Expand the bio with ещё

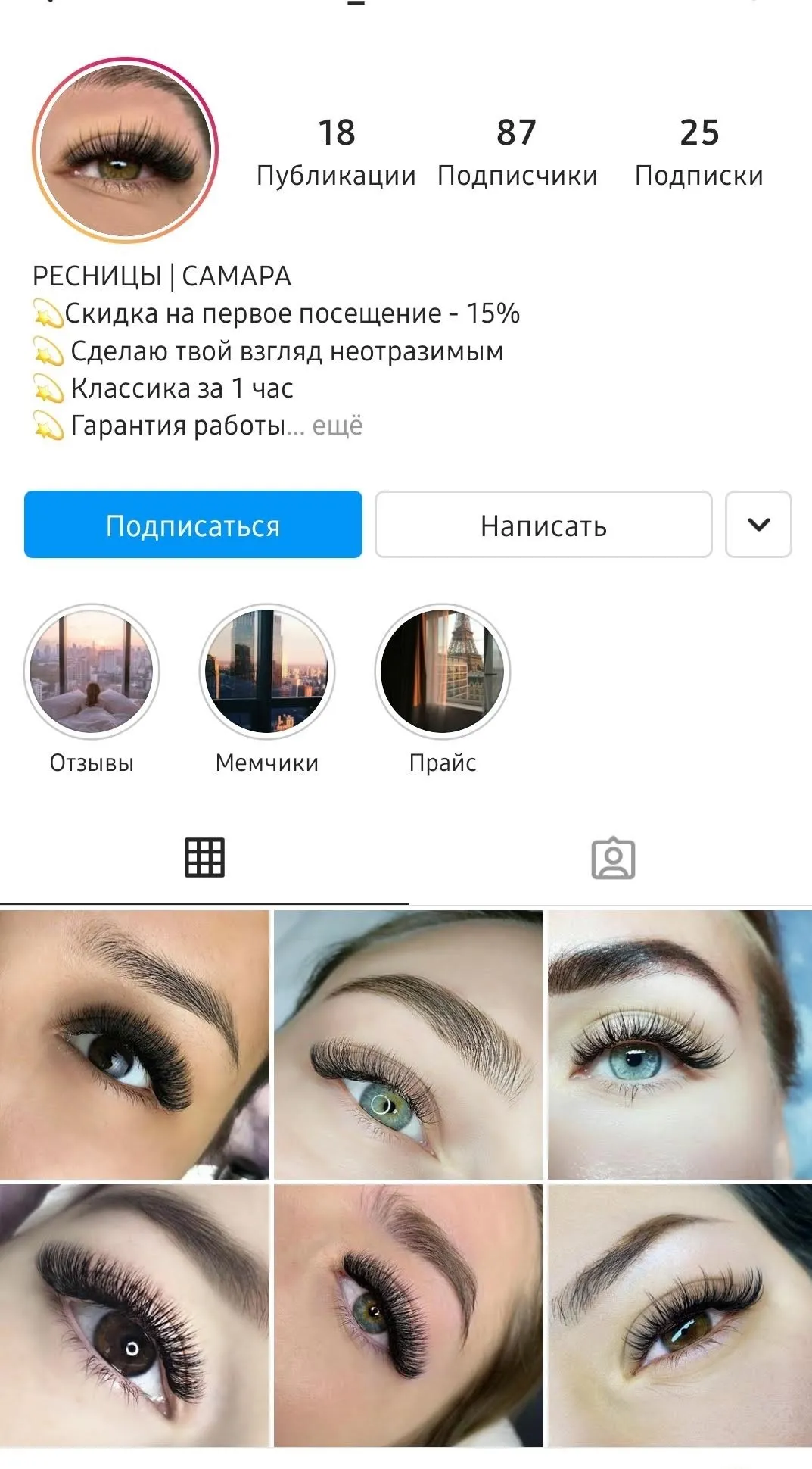tap(338, 426)
